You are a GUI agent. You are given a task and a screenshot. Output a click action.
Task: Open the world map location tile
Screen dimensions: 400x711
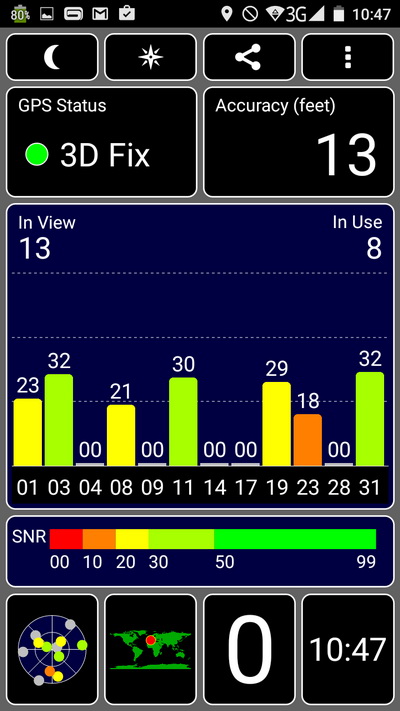coord(151,649)
